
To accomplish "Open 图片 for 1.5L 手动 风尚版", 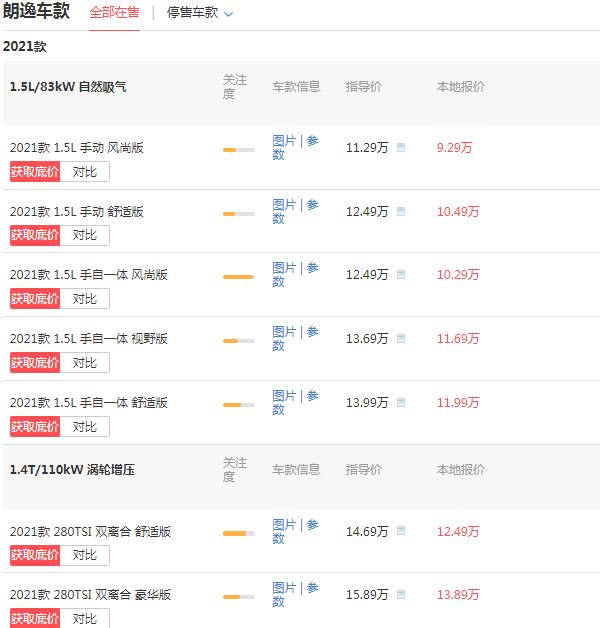I will point(284,141).
